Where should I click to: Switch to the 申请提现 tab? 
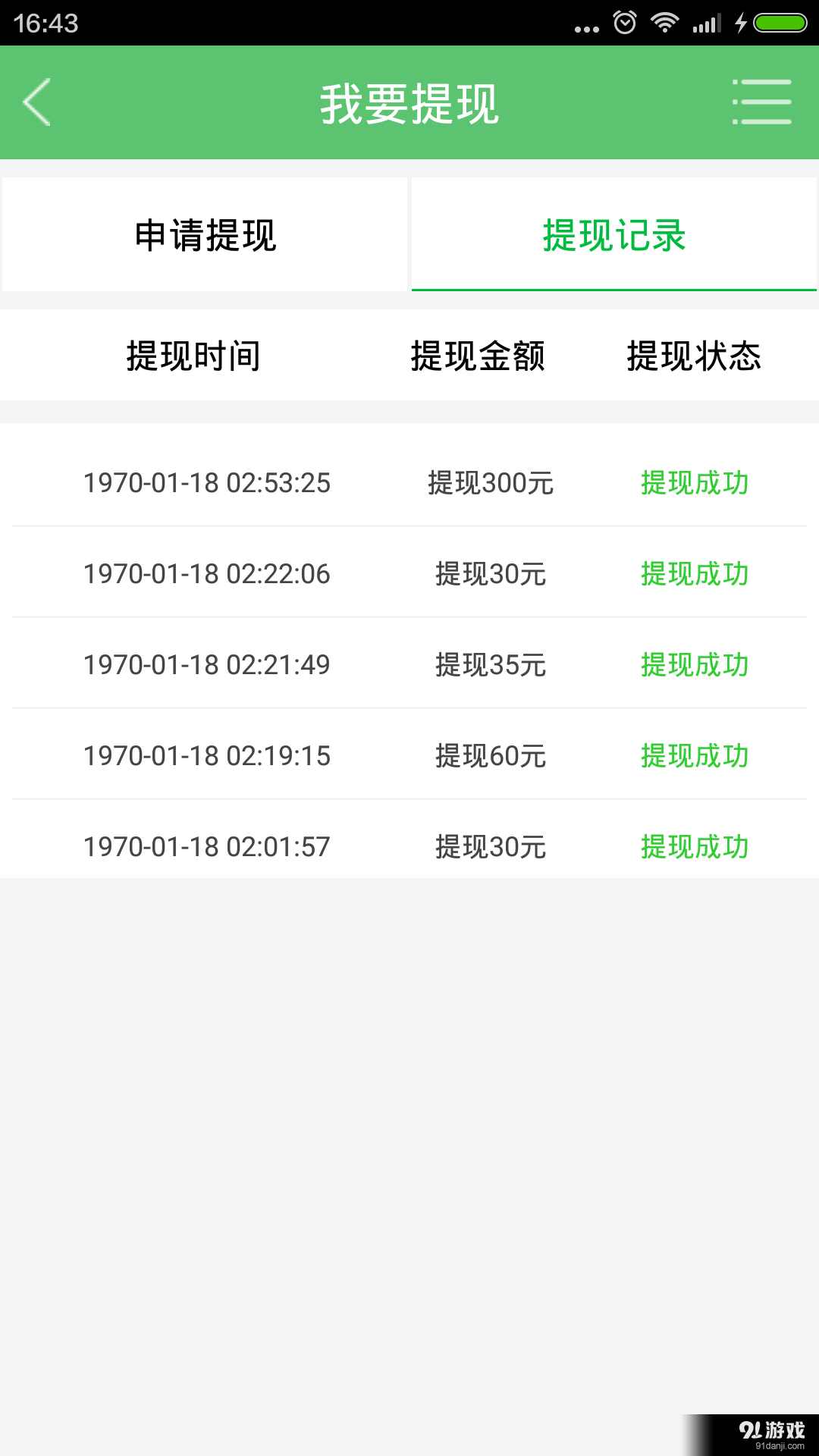pyautogui.click(x=205, y=235)
